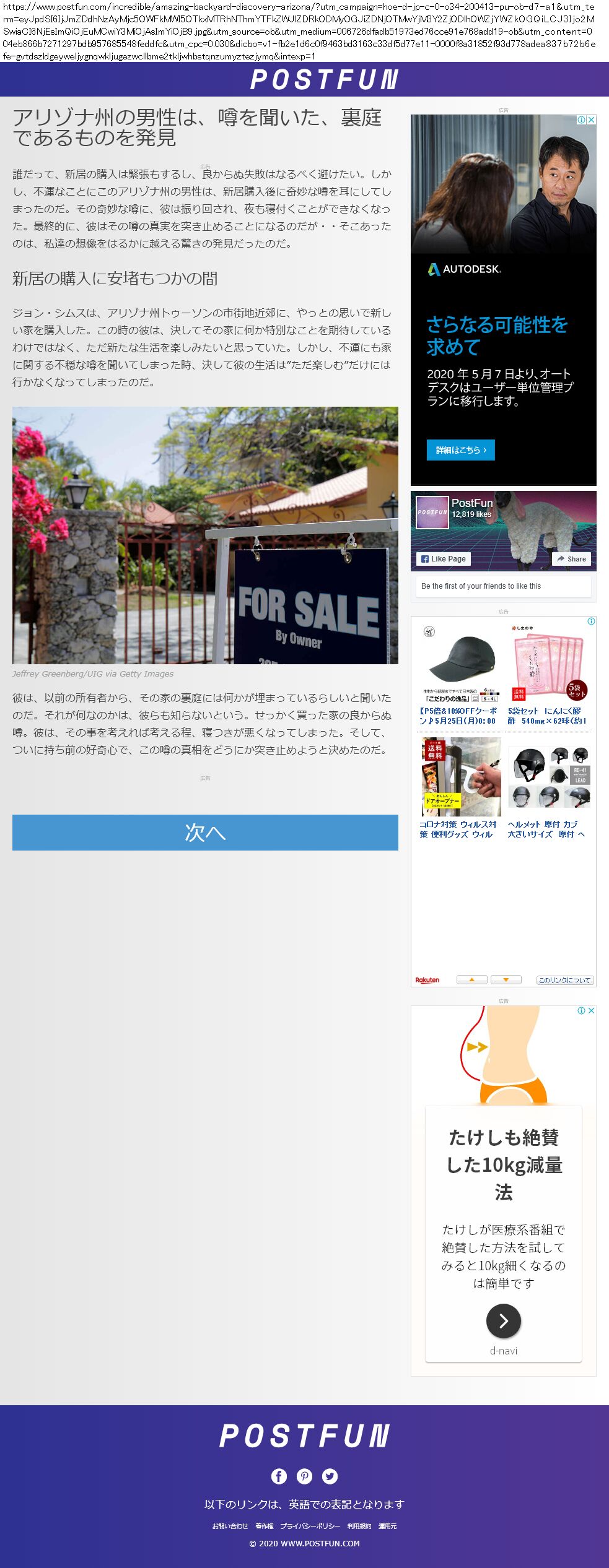The height and width of the screenshot is (1568, 609).
Task: Open the お問い合わせ contact link
Action: (x=230, y=1527)
